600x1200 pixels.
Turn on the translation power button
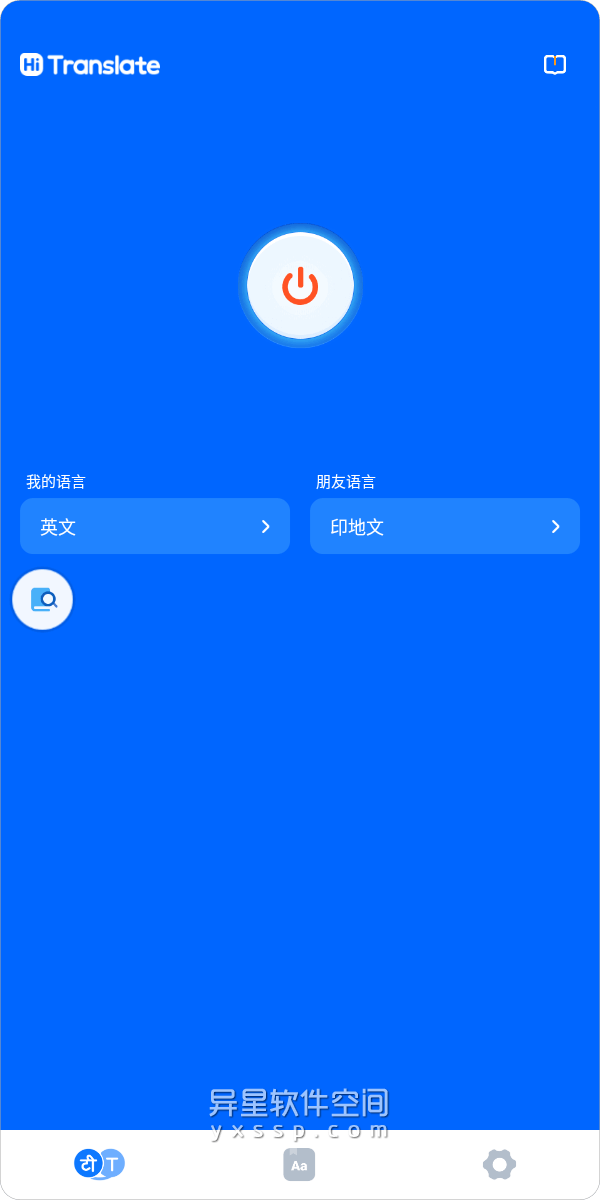[300, 286]
